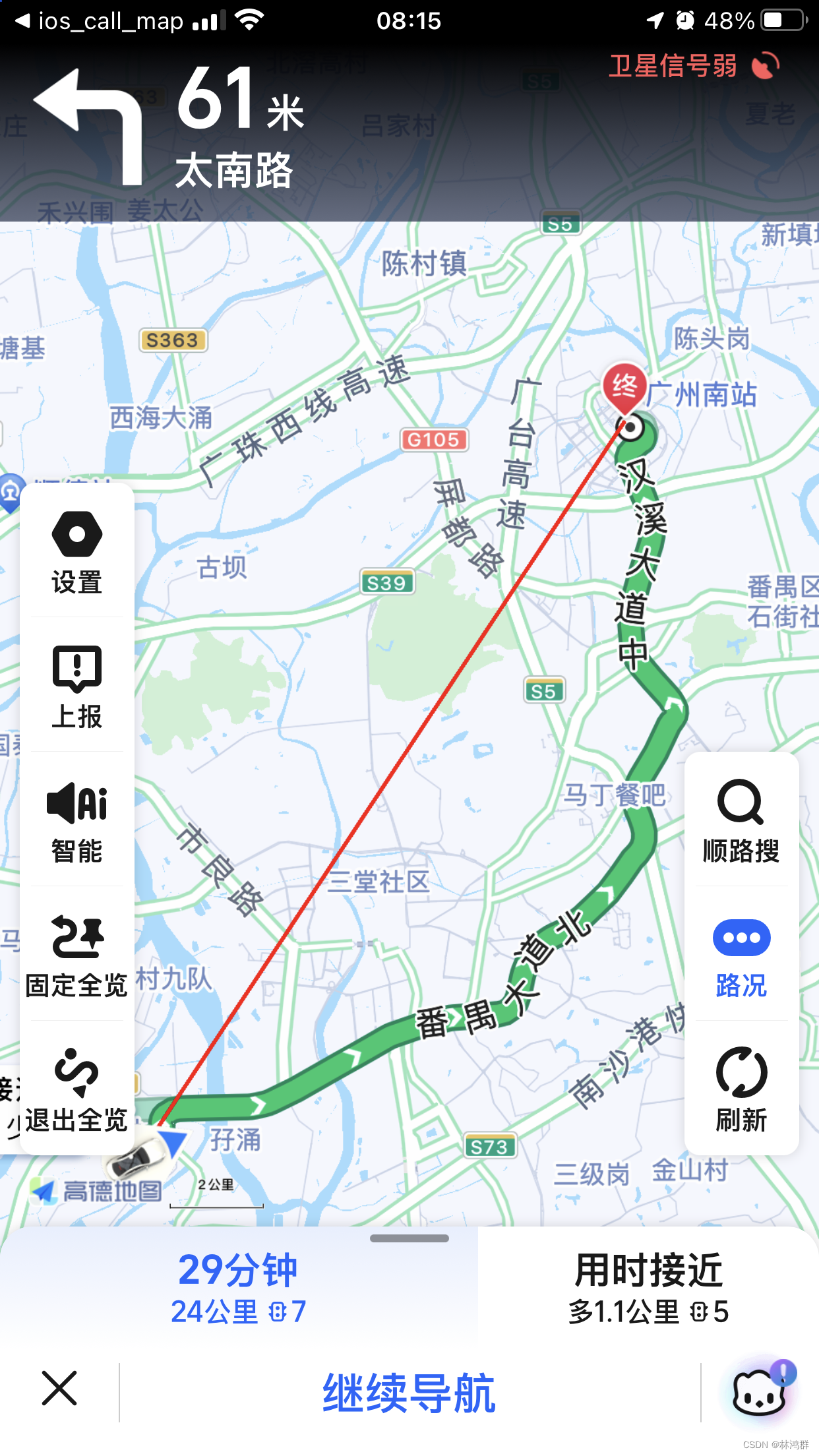Tap the bottom panel drag handle

pyautogui.click(x=409, y=1238)
